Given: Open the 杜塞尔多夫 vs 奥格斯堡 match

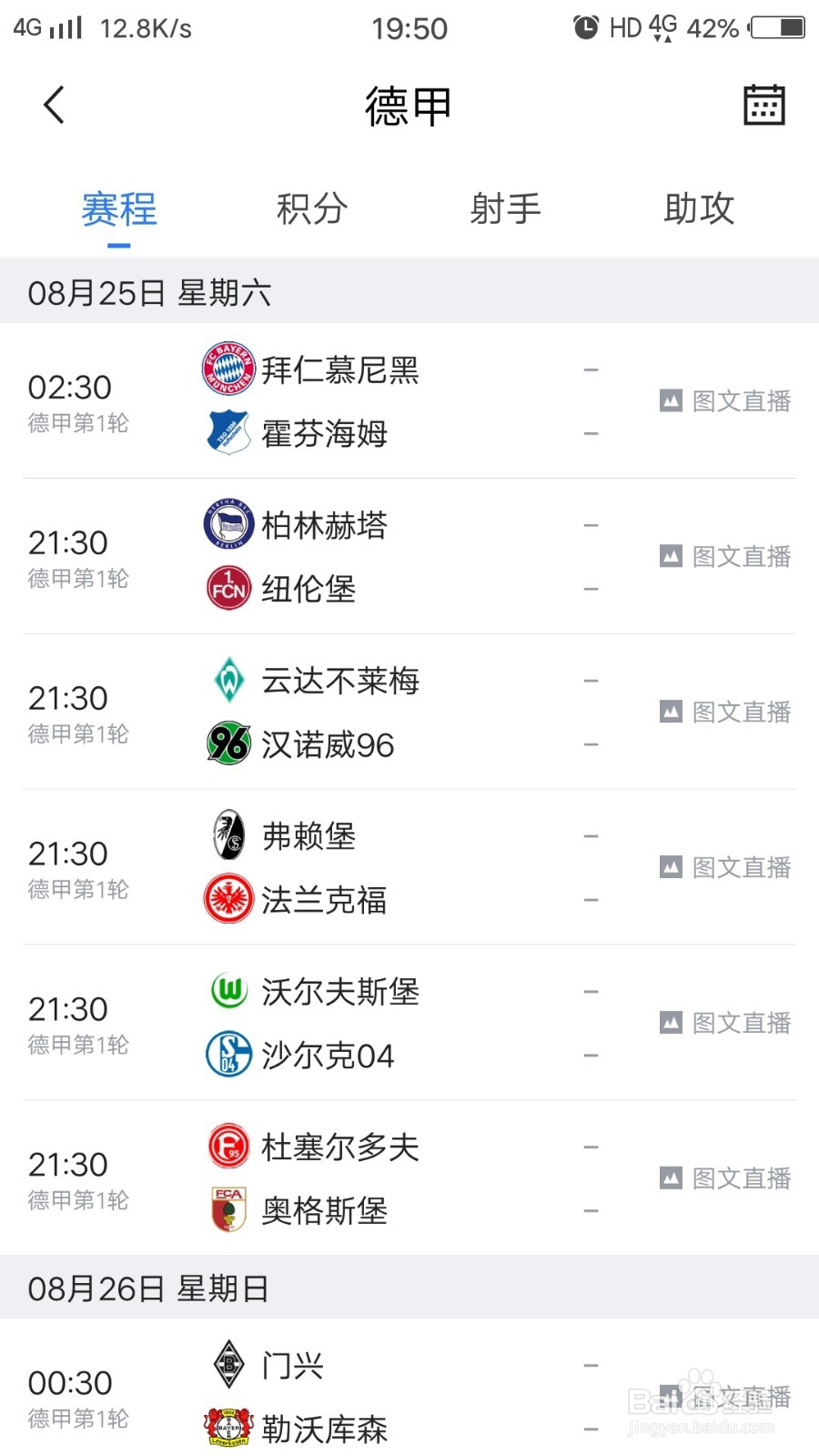Looking at the screenshot, I should coord(364,1179).
